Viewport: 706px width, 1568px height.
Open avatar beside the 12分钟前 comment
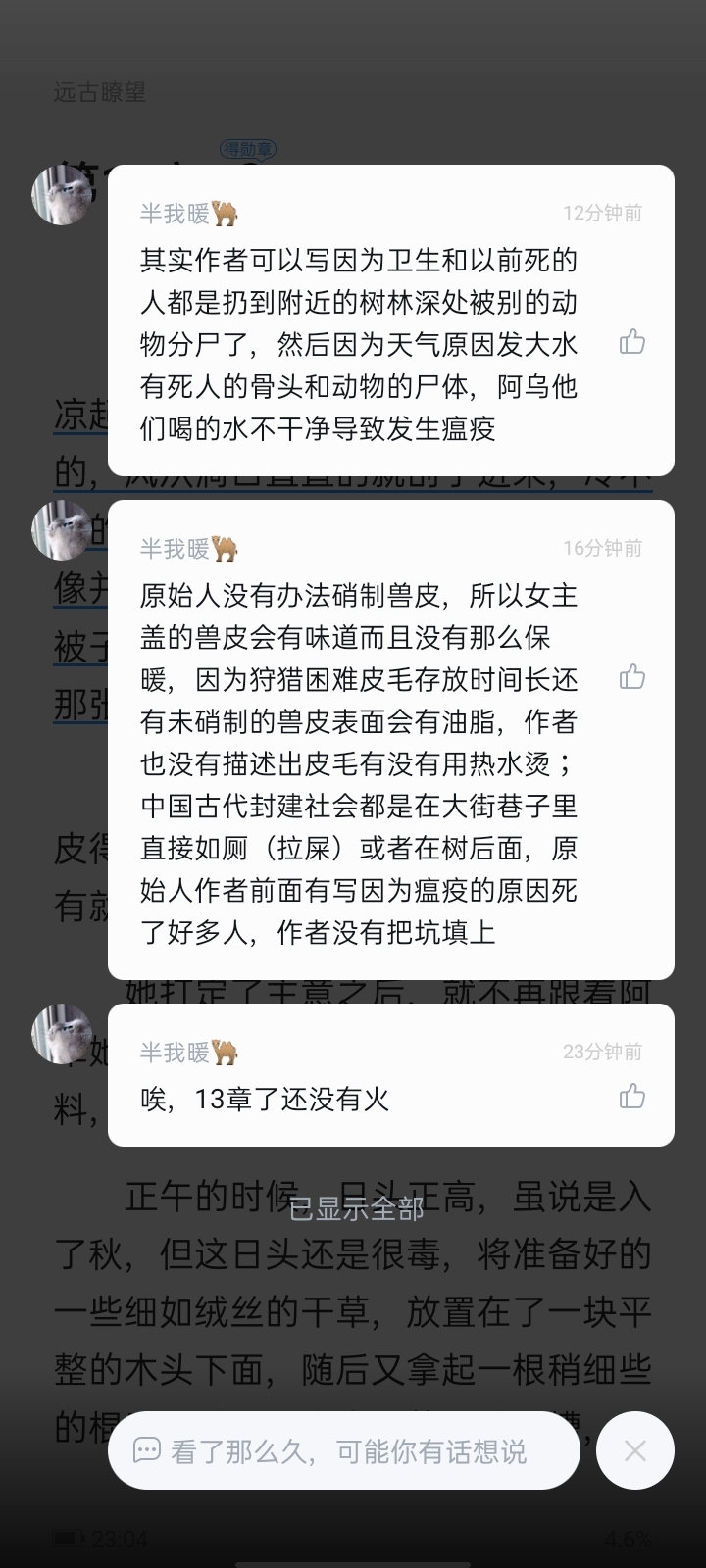(x=61, y=195)
